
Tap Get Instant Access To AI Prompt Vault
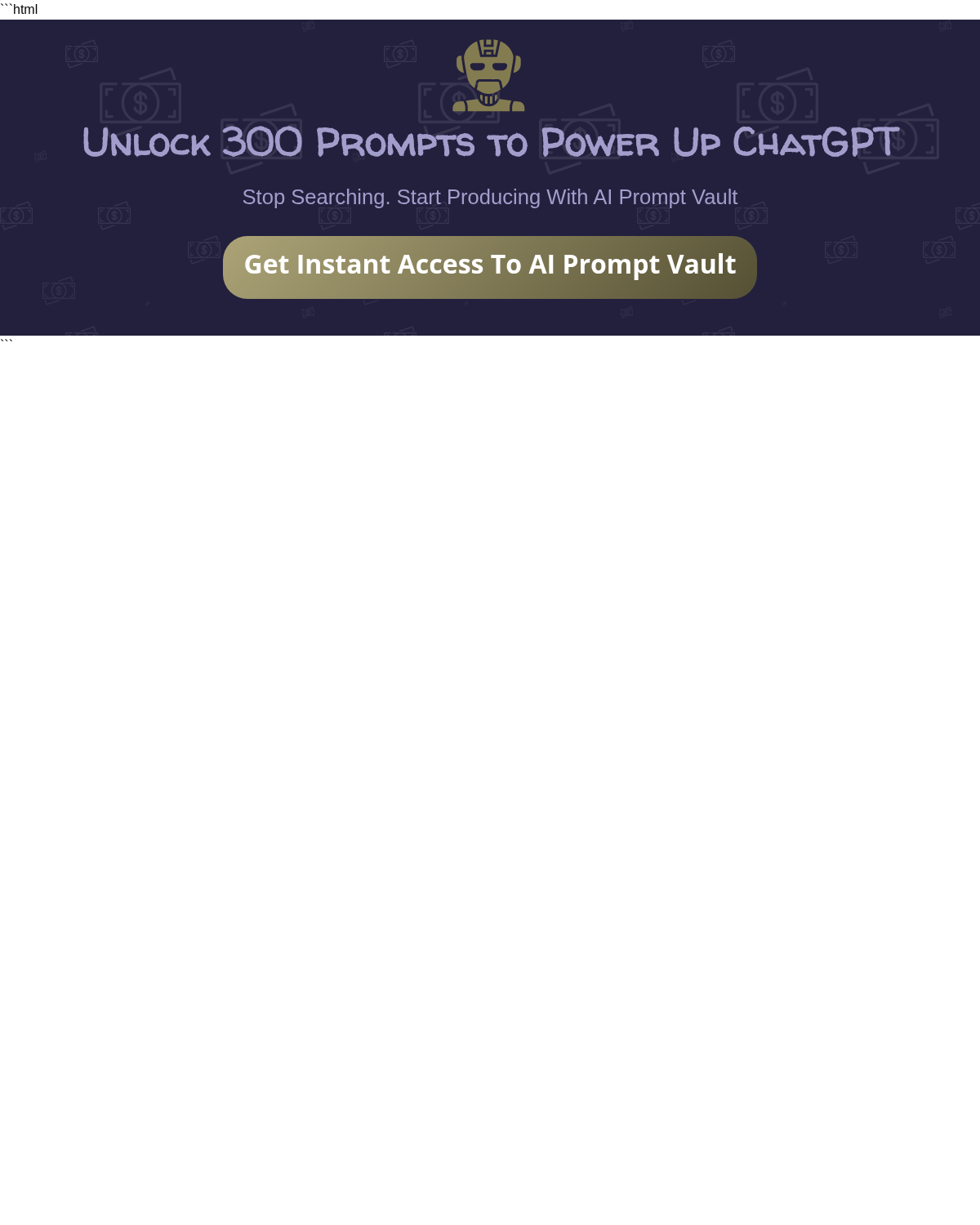coord(490,267)
